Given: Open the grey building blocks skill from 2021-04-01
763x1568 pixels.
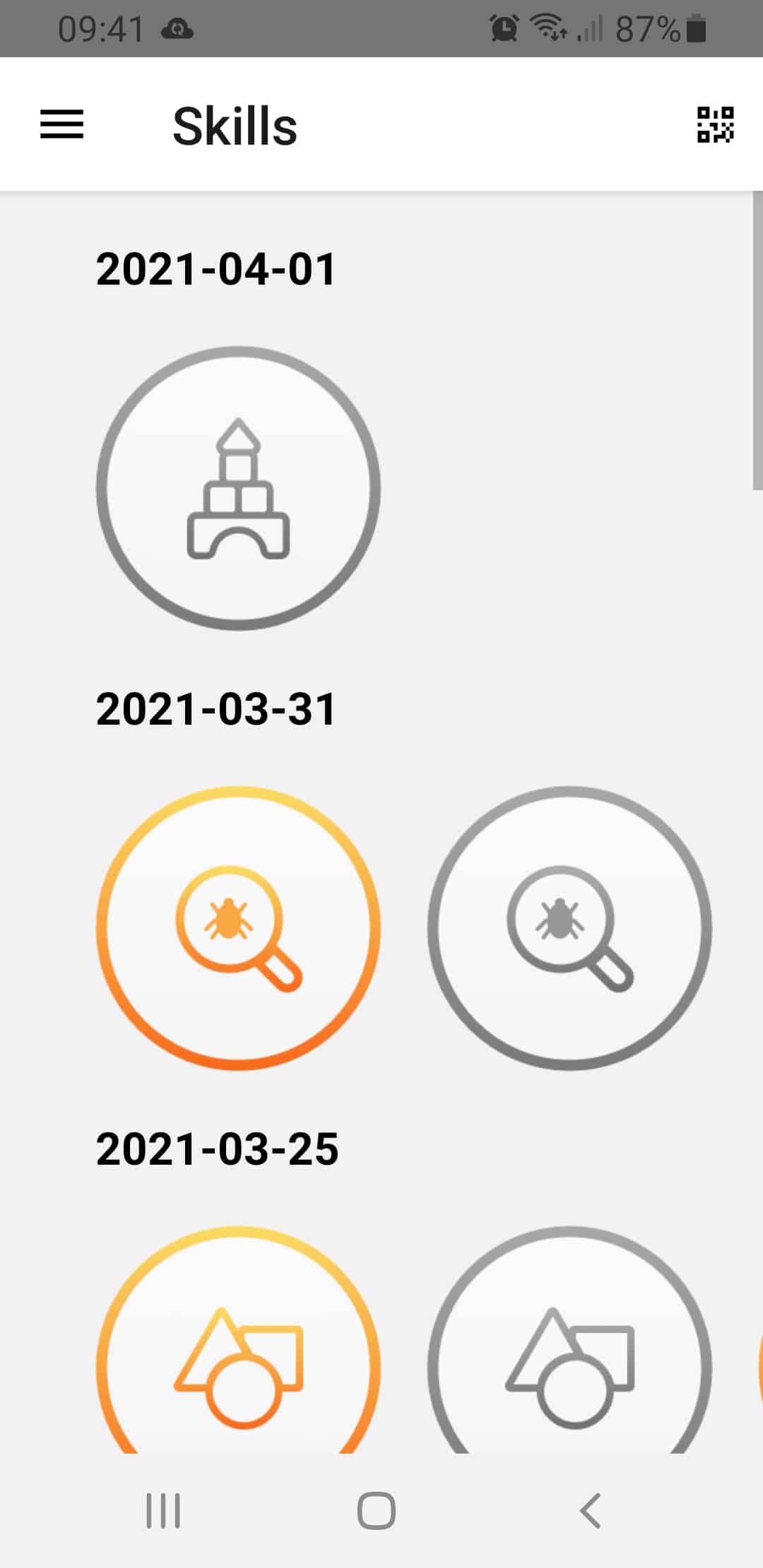Looking at the screenshot, I should pos(238,488).
